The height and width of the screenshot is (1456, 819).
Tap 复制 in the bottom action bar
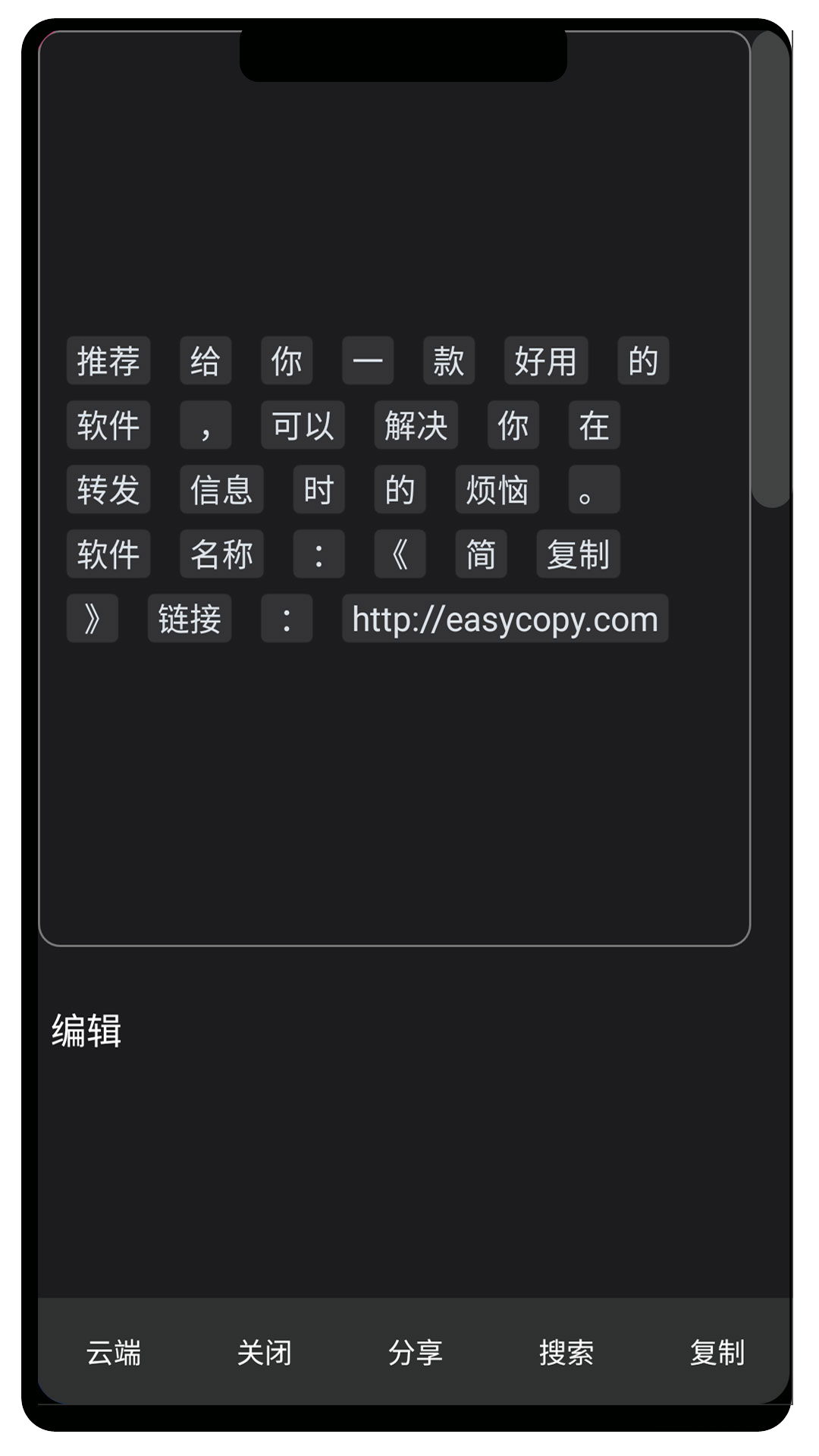[x=717, y=1352]
